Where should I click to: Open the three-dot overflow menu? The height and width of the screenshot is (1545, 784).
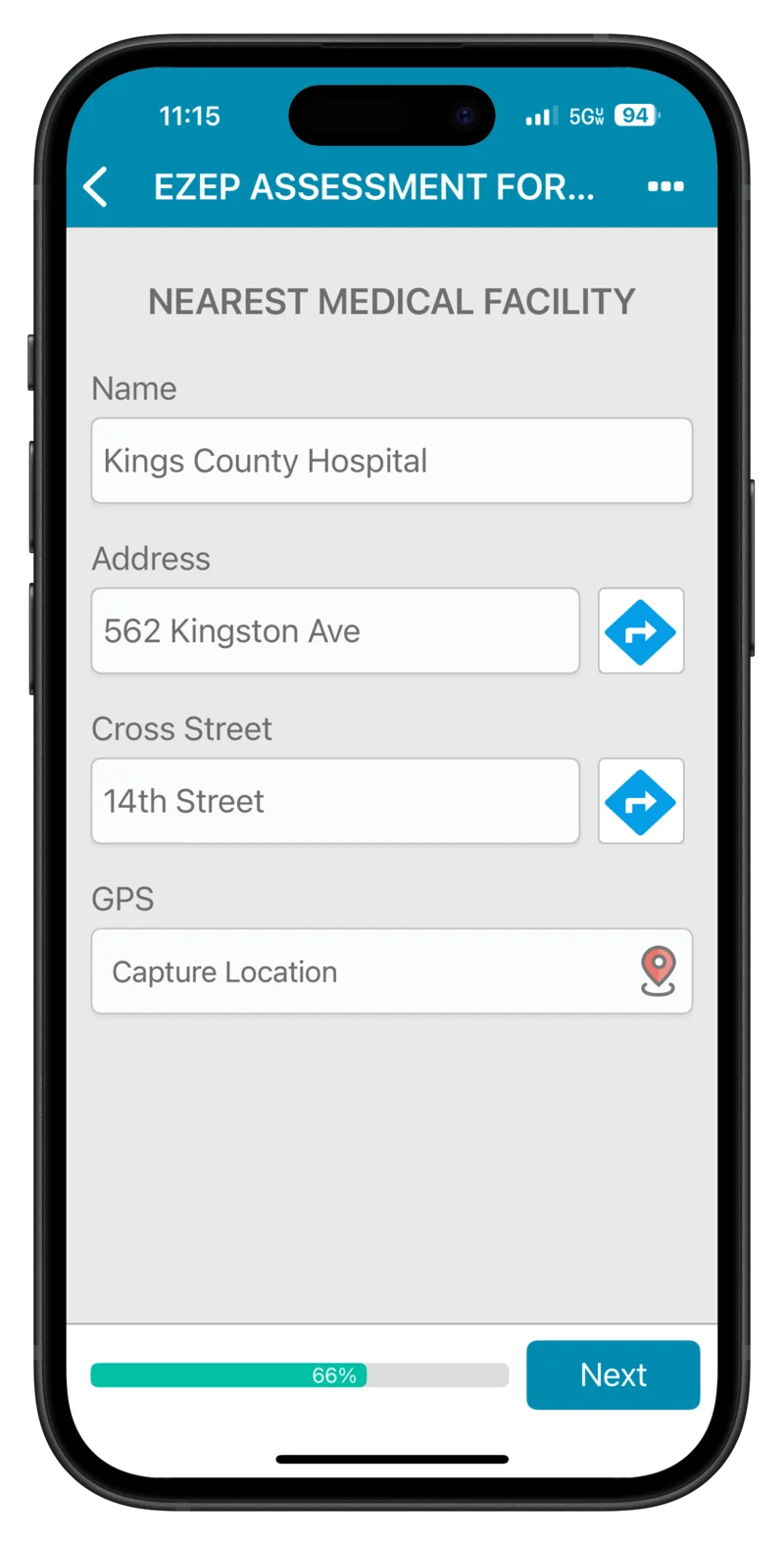665,186
